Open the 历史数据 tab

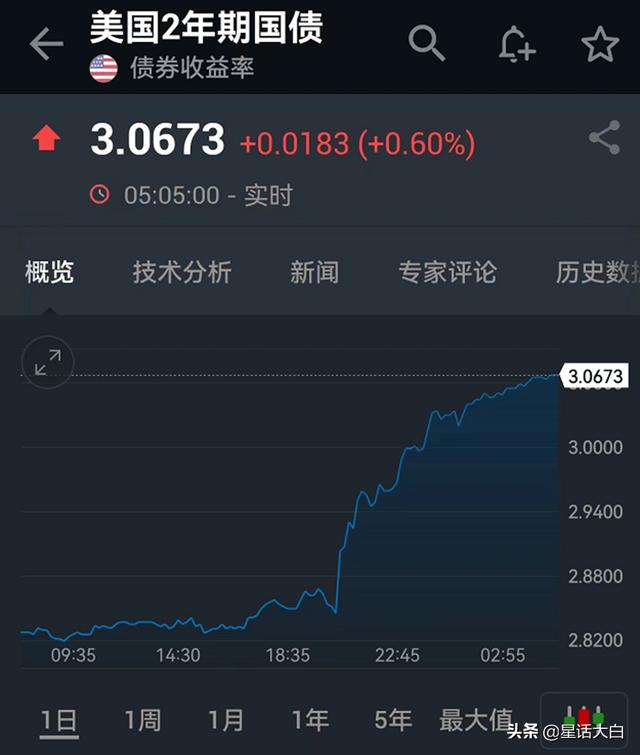pyautogui.click(x=596, y=272)
